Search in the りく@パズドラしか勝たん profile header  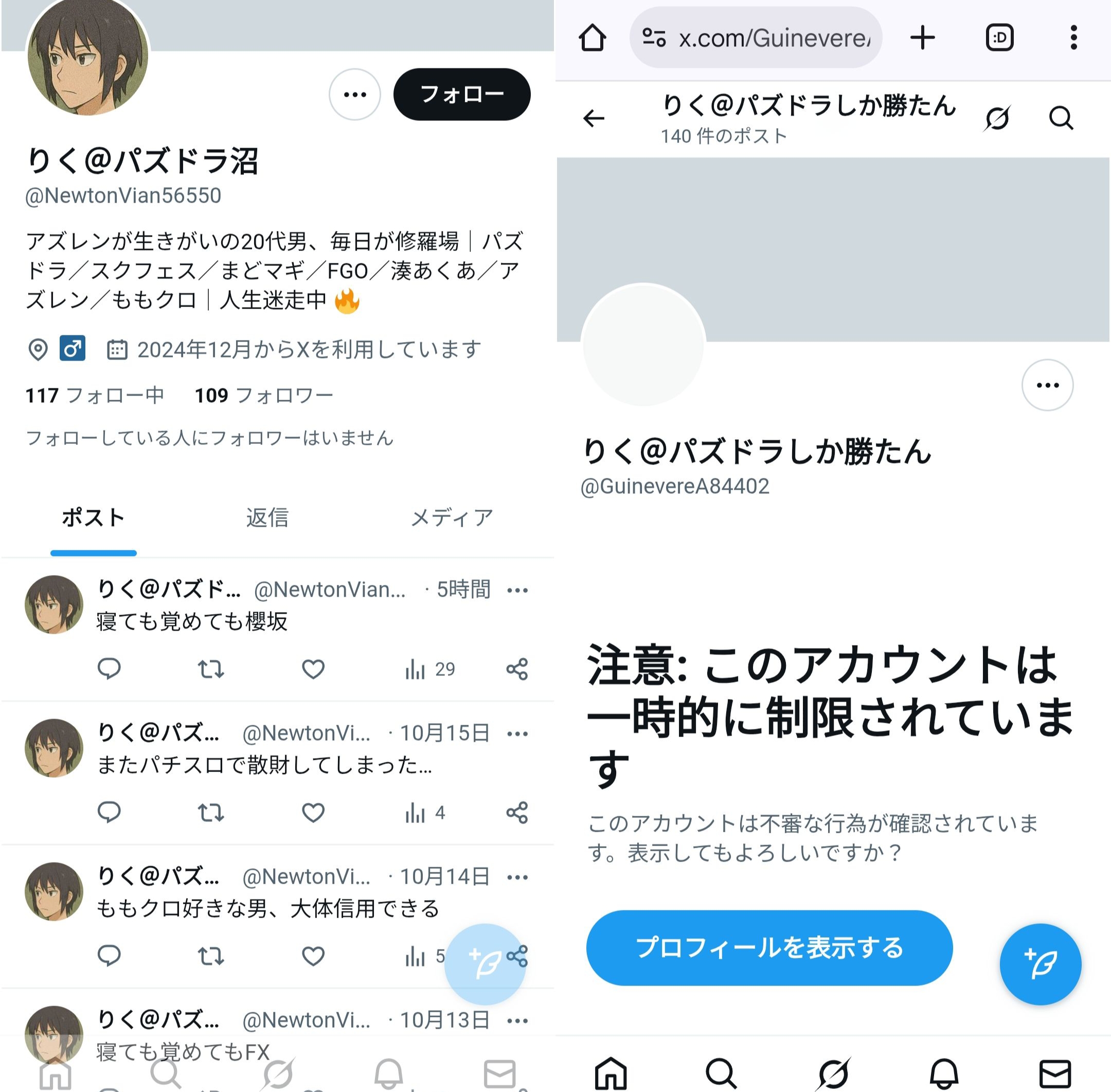pos(1061,118)
